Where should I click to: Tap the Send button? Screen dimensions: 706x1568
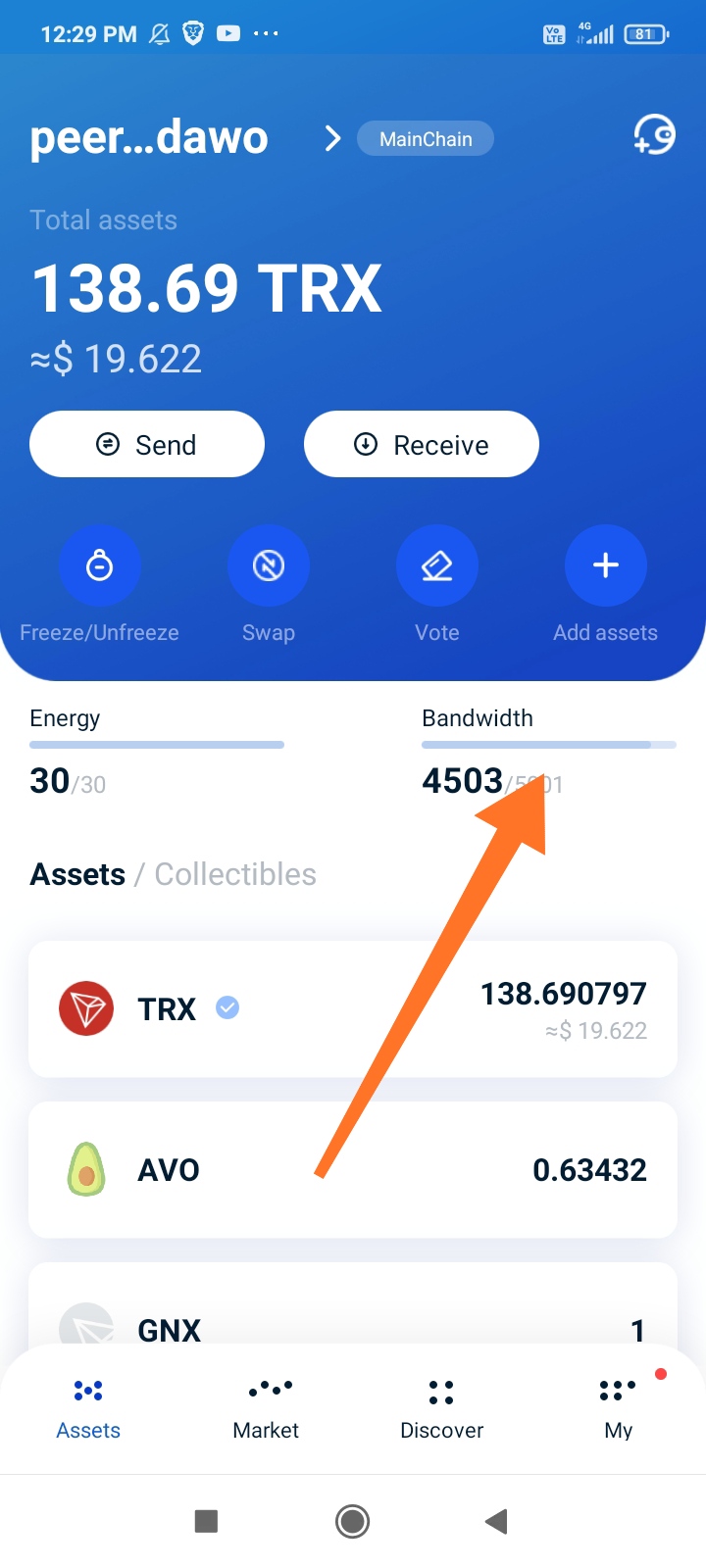147,444
